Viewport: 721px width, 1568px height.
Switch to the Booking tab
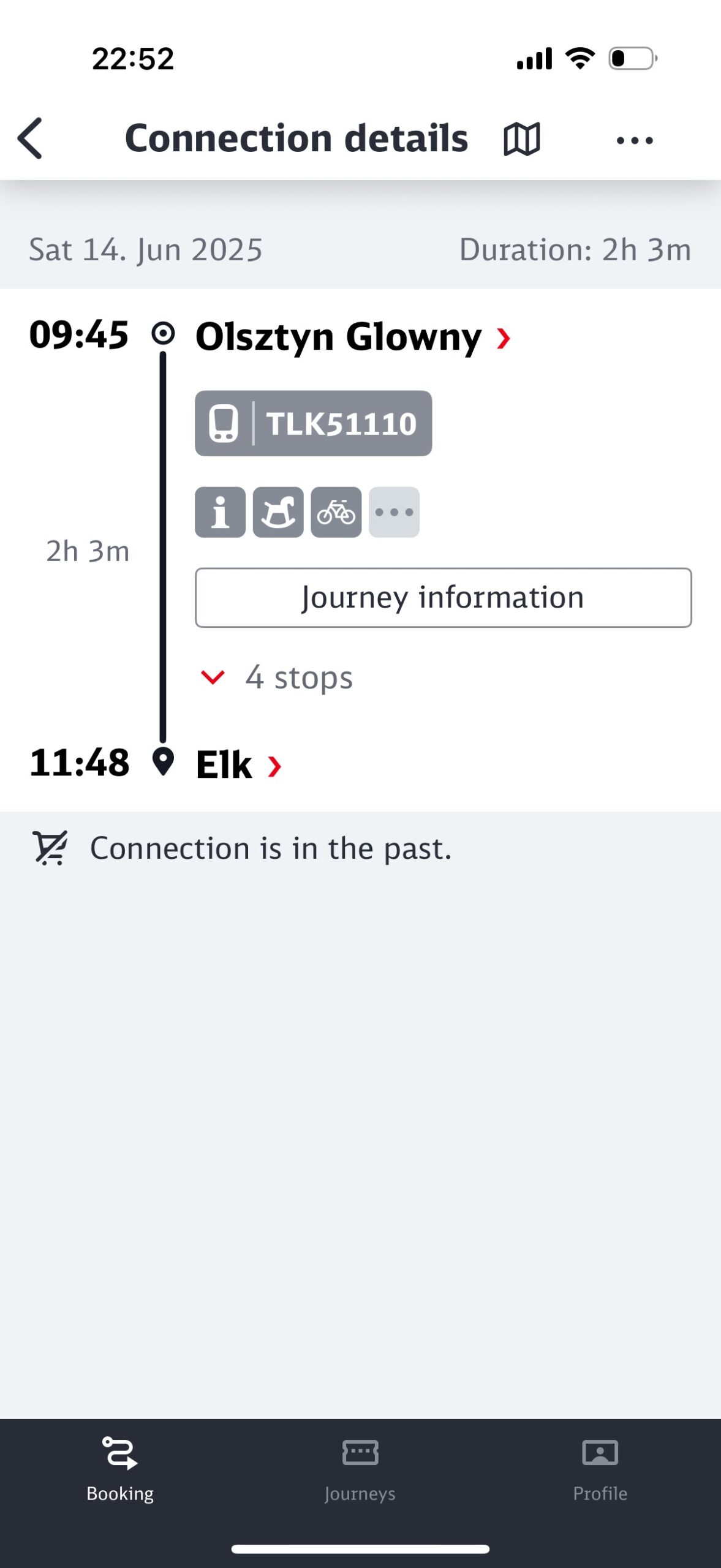[120, 1469]
